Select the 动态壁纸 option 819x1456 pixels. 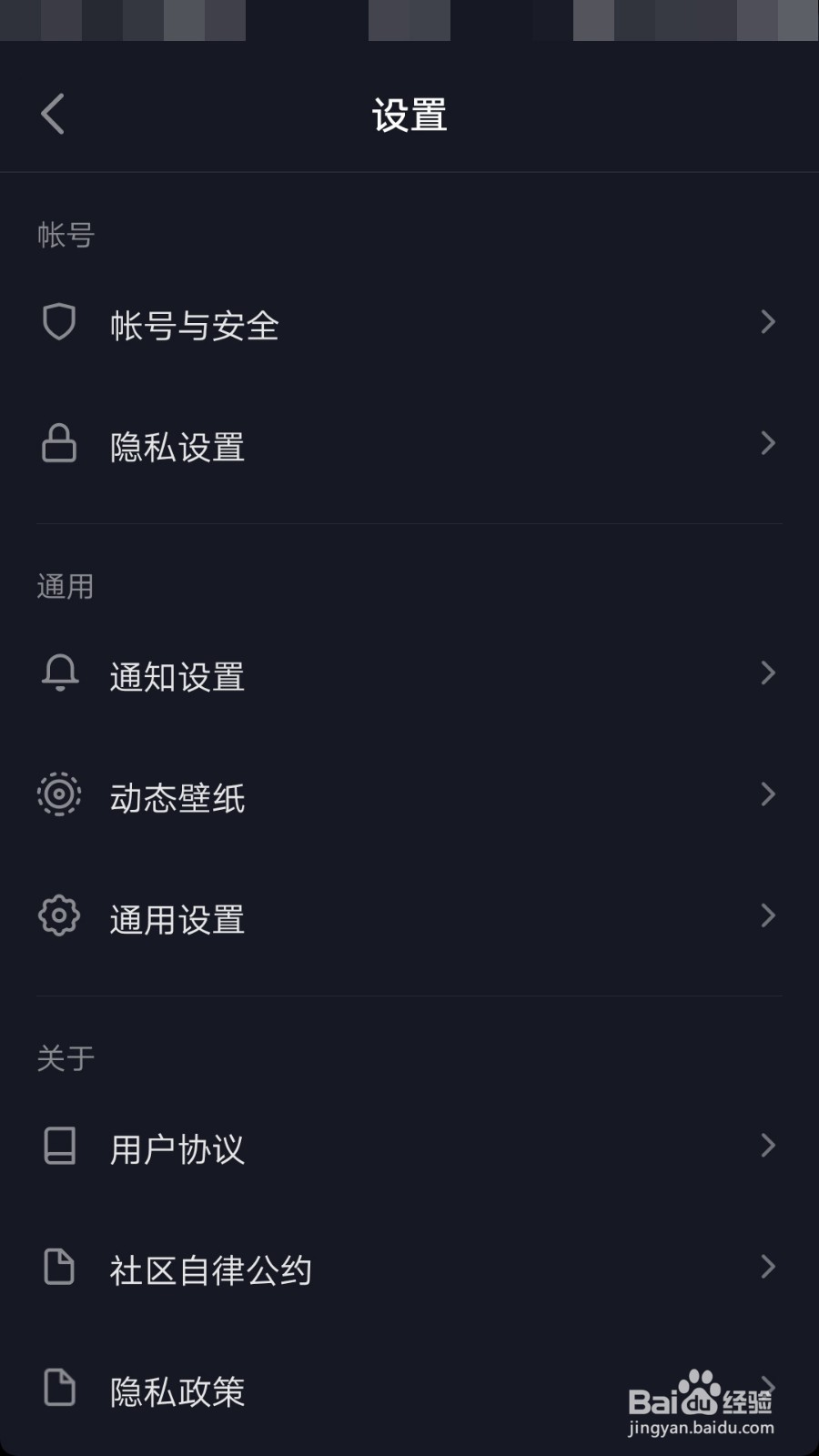409,796
